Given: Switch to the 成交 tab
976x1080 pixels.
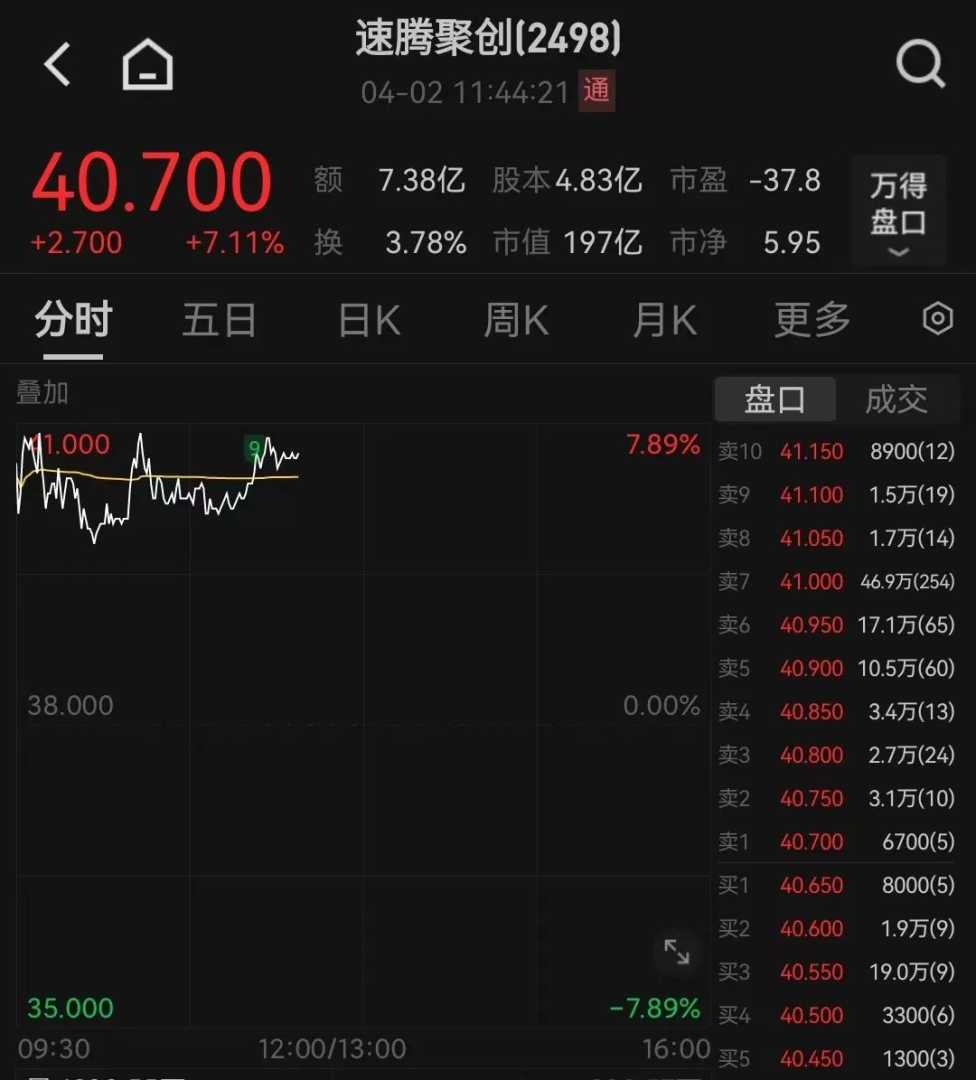Looking at the screenshot, I should click(896, 400).
